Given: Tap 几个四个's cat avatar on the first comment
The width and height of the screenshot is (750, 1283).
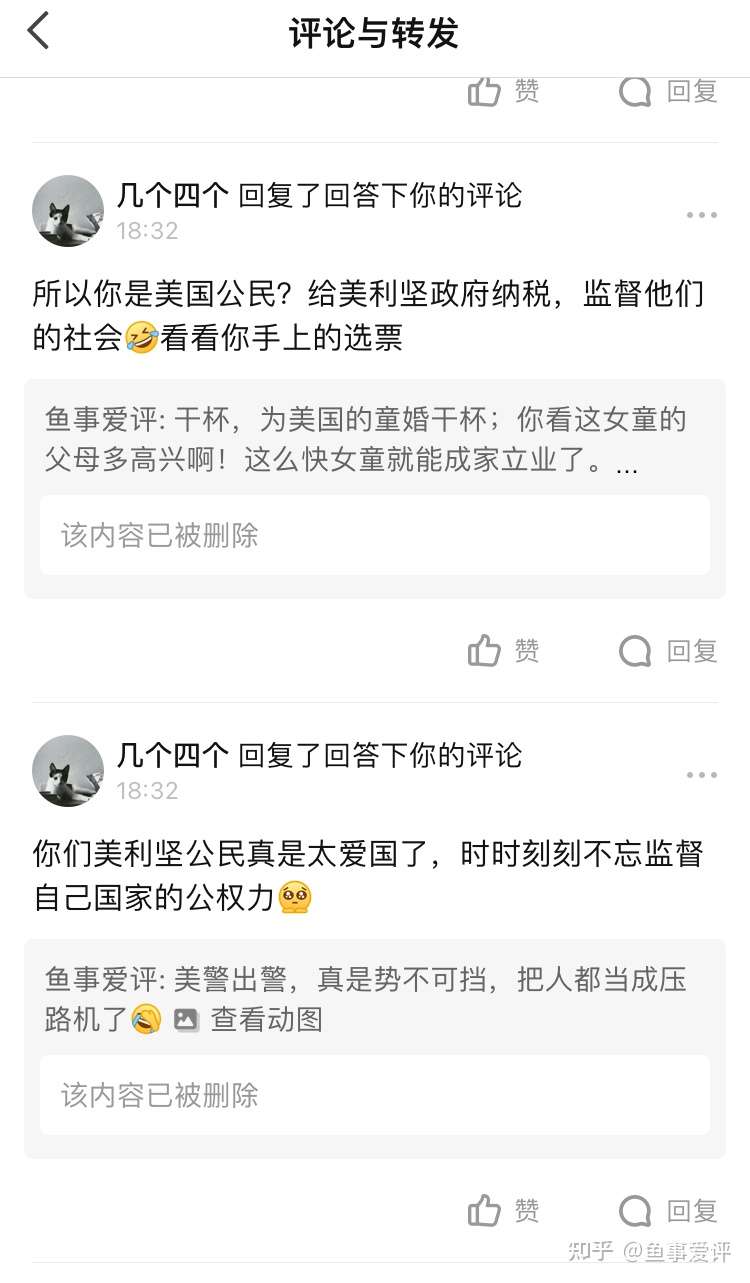Looking at the screenshot, I should pyautogui.click(x=67, y=211).
